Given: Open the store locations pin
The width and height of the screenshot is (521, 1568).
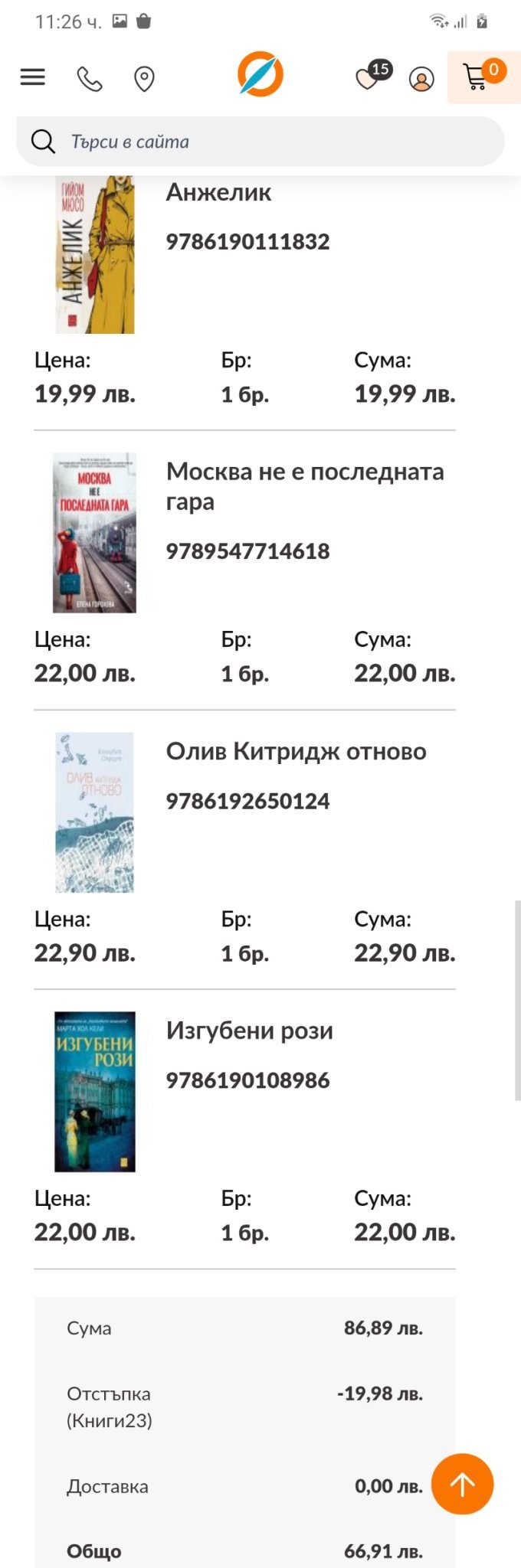Looking at the screenshot, I should [x=144, y=78].
